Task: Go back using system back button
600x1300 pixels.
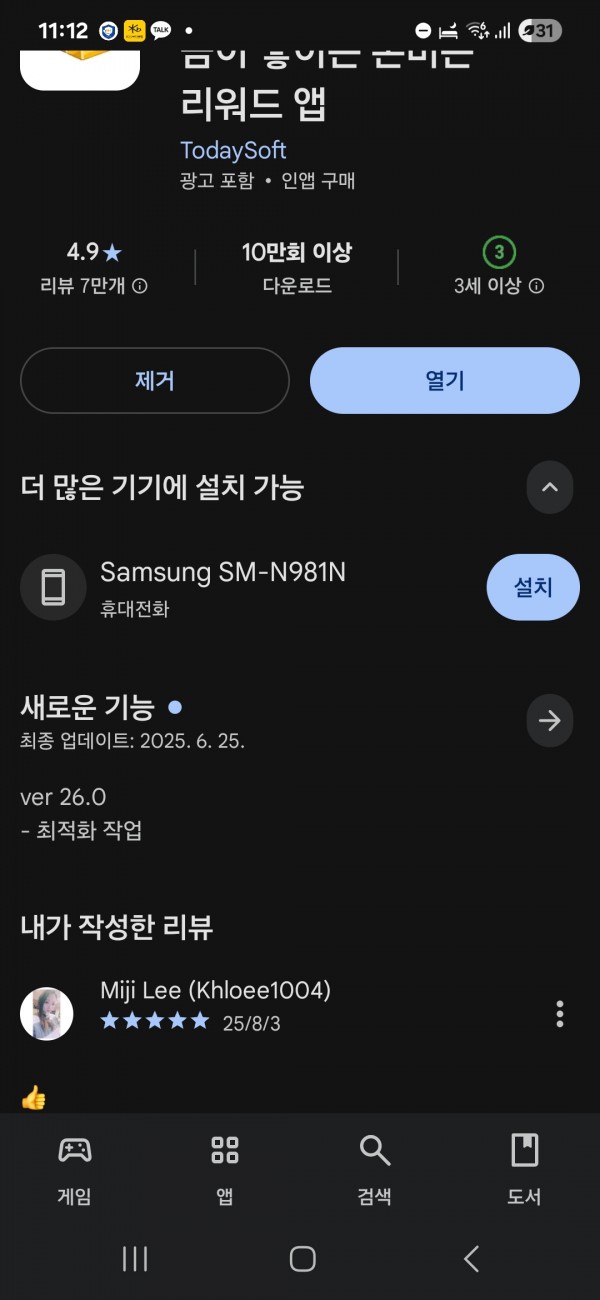Action: (x=472, y=1259)
